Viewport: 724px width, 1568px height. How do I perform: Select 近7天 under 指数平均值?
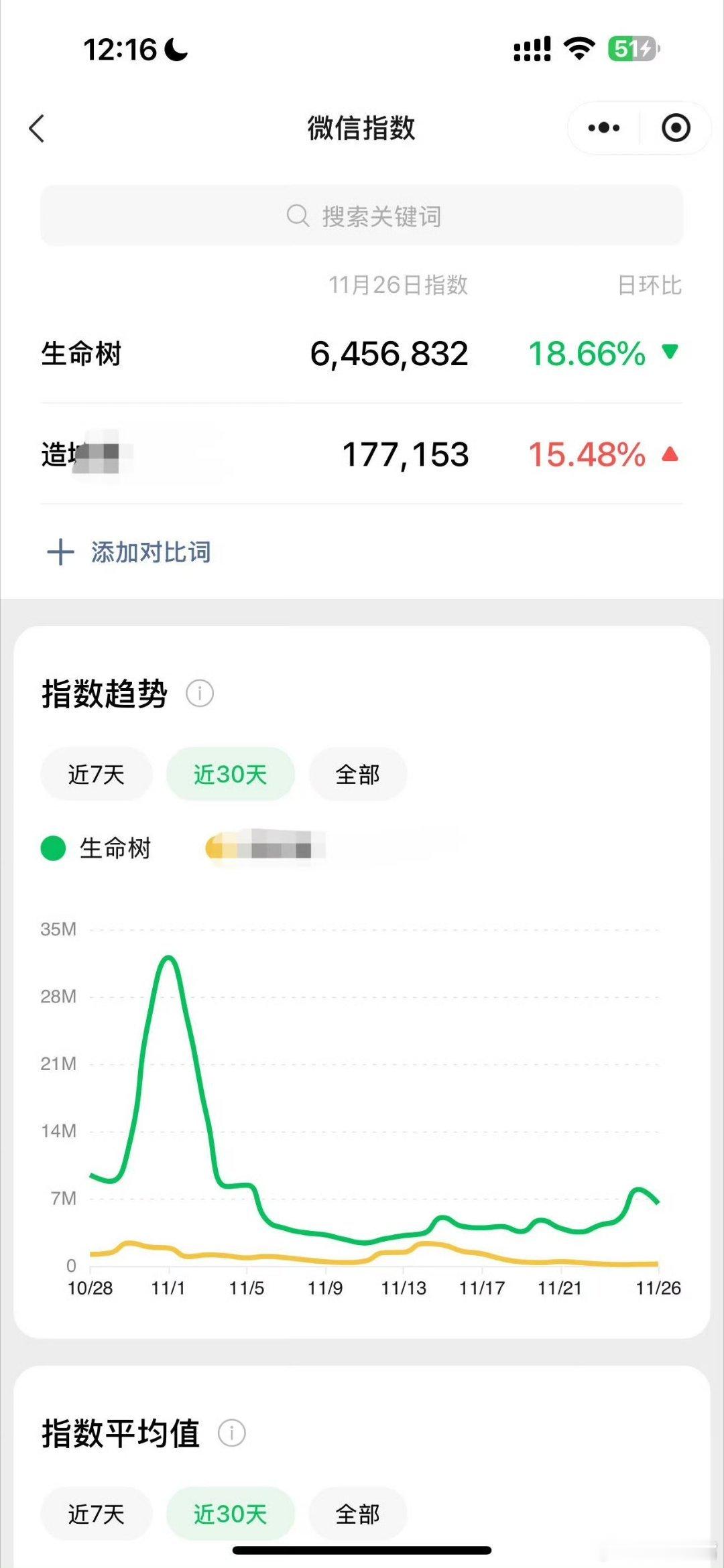pyautogui.click(x=96, y=1513)
